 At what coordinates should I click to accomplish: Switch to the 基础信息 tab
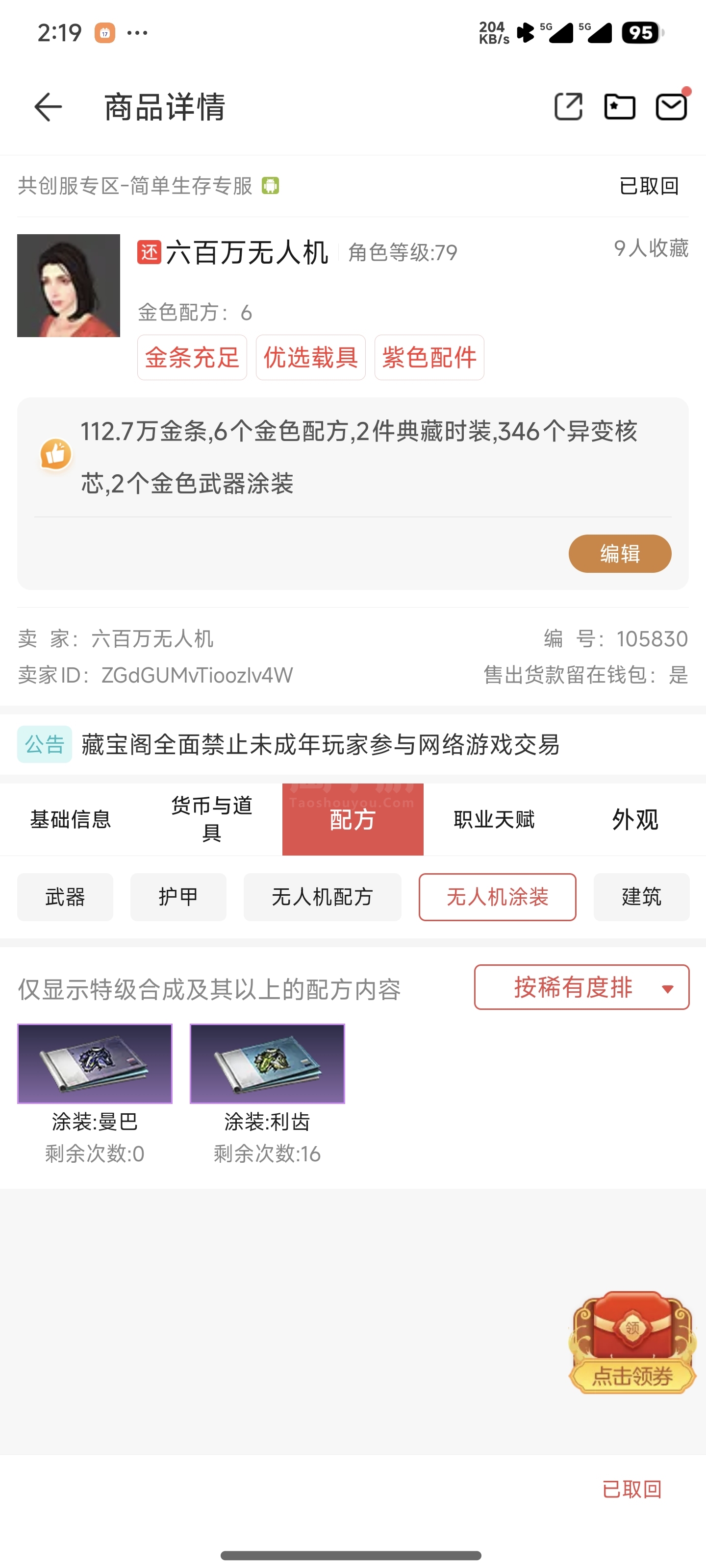point(71,819)
